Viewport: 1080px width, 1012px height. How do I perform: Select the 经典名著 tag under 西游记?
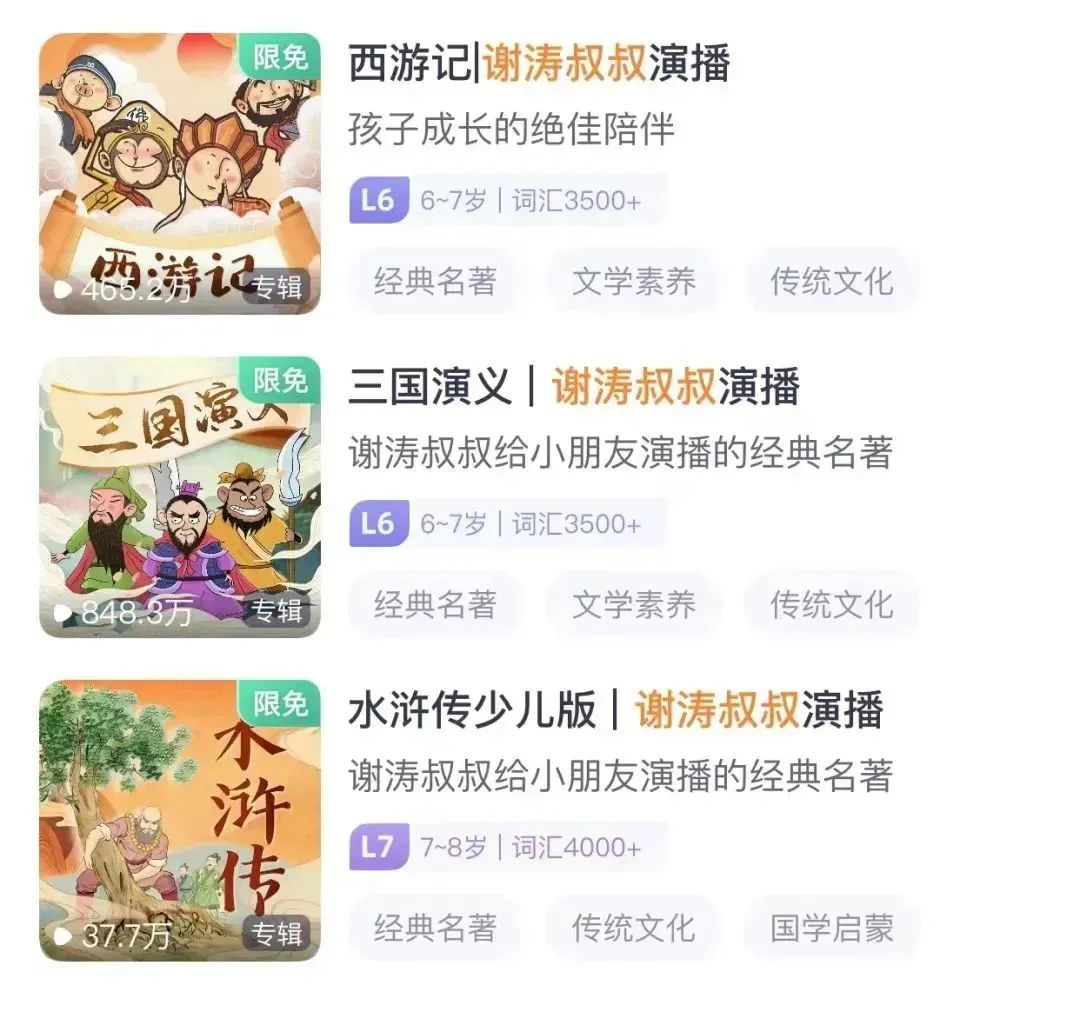pos(435,281)
